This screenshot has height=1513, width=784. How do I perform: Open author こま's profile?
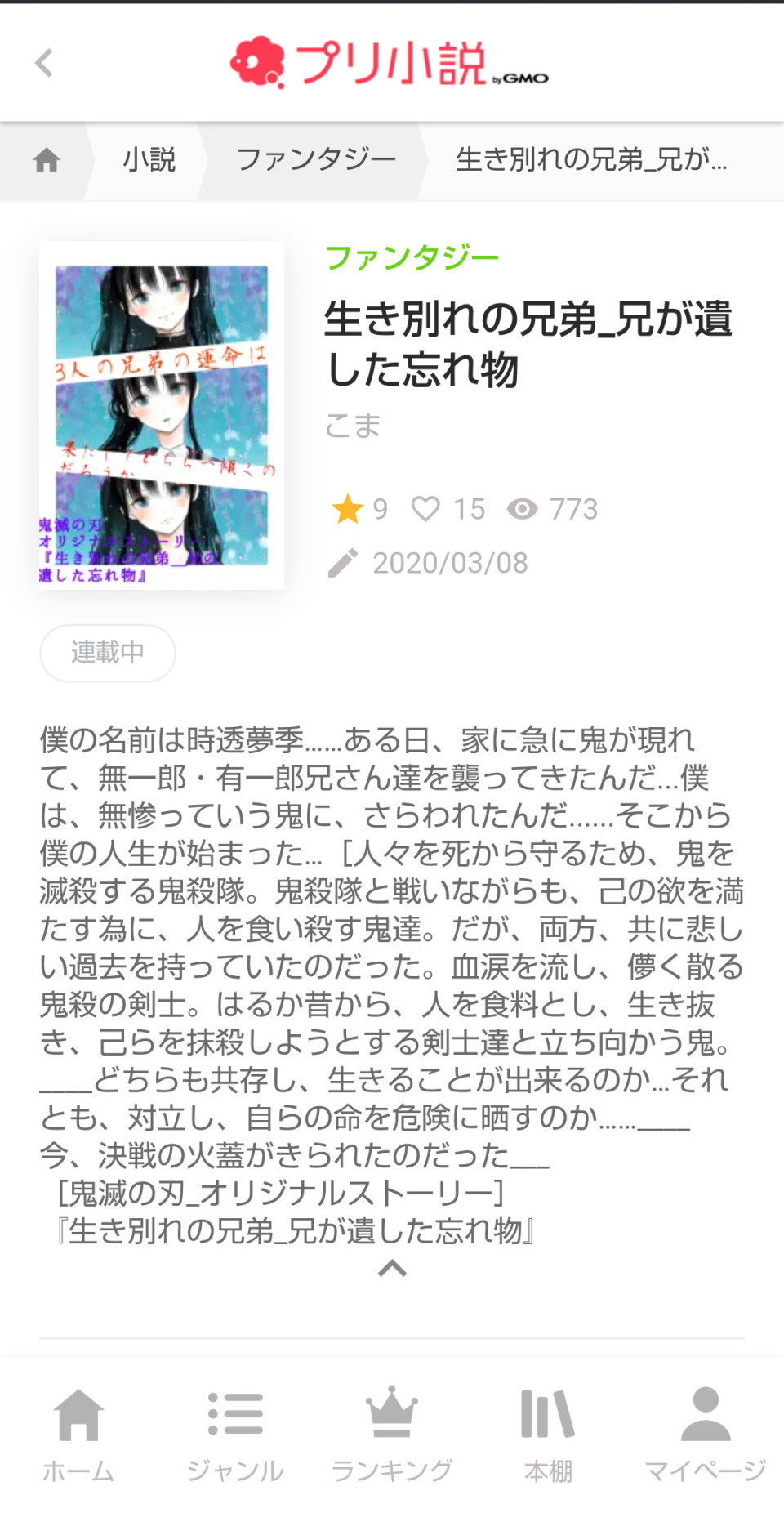pyautogui.click(x=353, y=426)
